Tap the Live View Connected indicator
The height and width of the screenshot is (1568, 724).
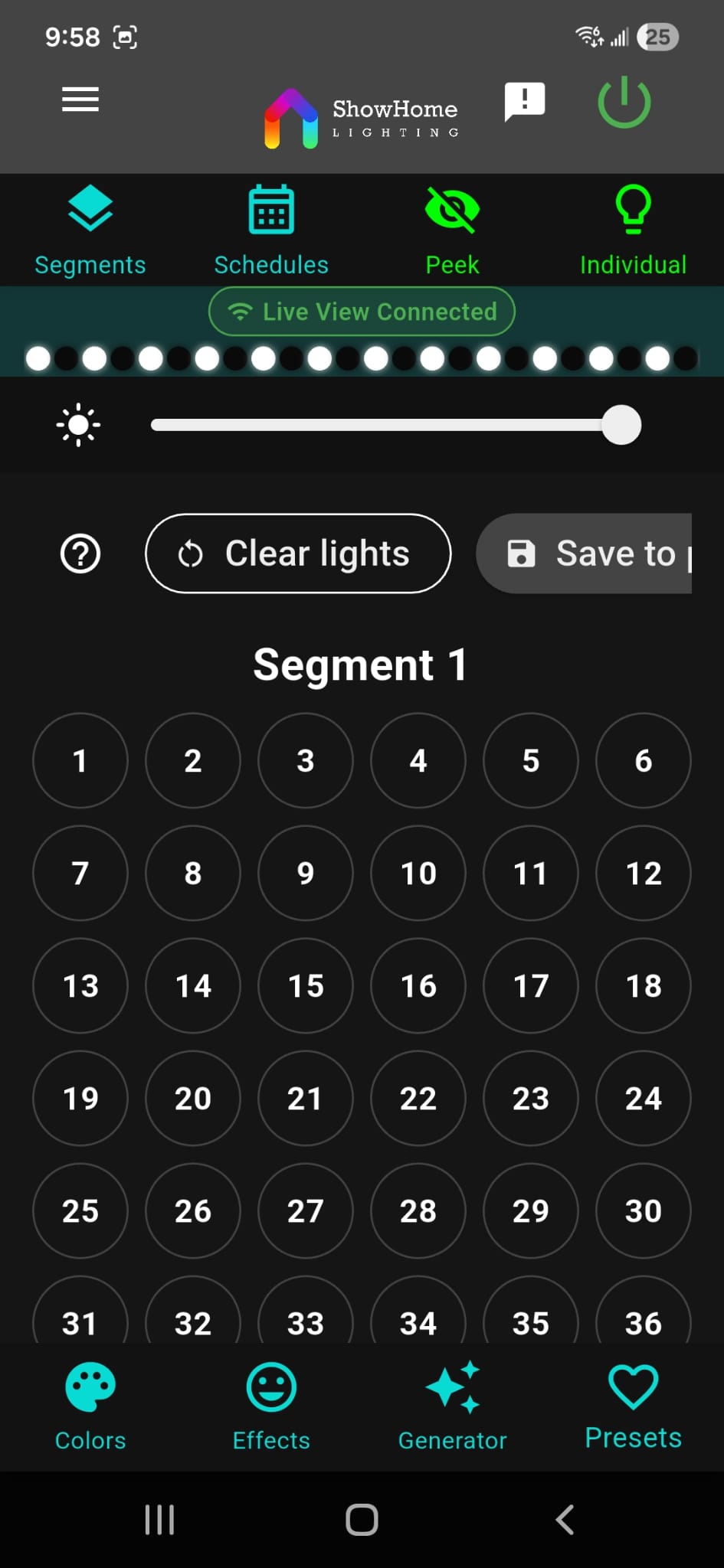click(361, 312)
